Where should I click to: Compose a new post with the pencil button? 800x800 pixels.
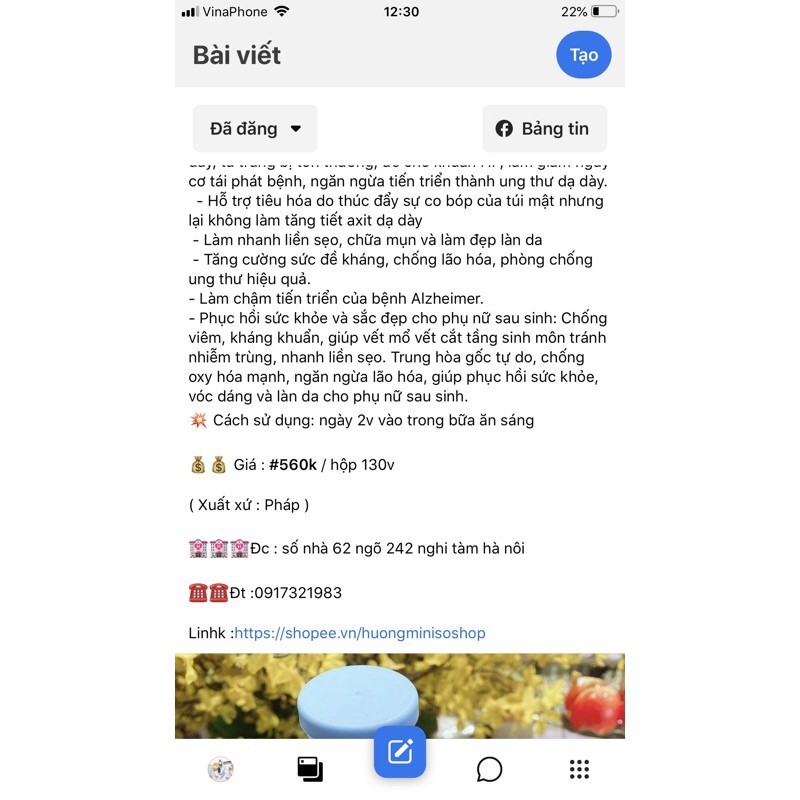(x=400, y=752)
